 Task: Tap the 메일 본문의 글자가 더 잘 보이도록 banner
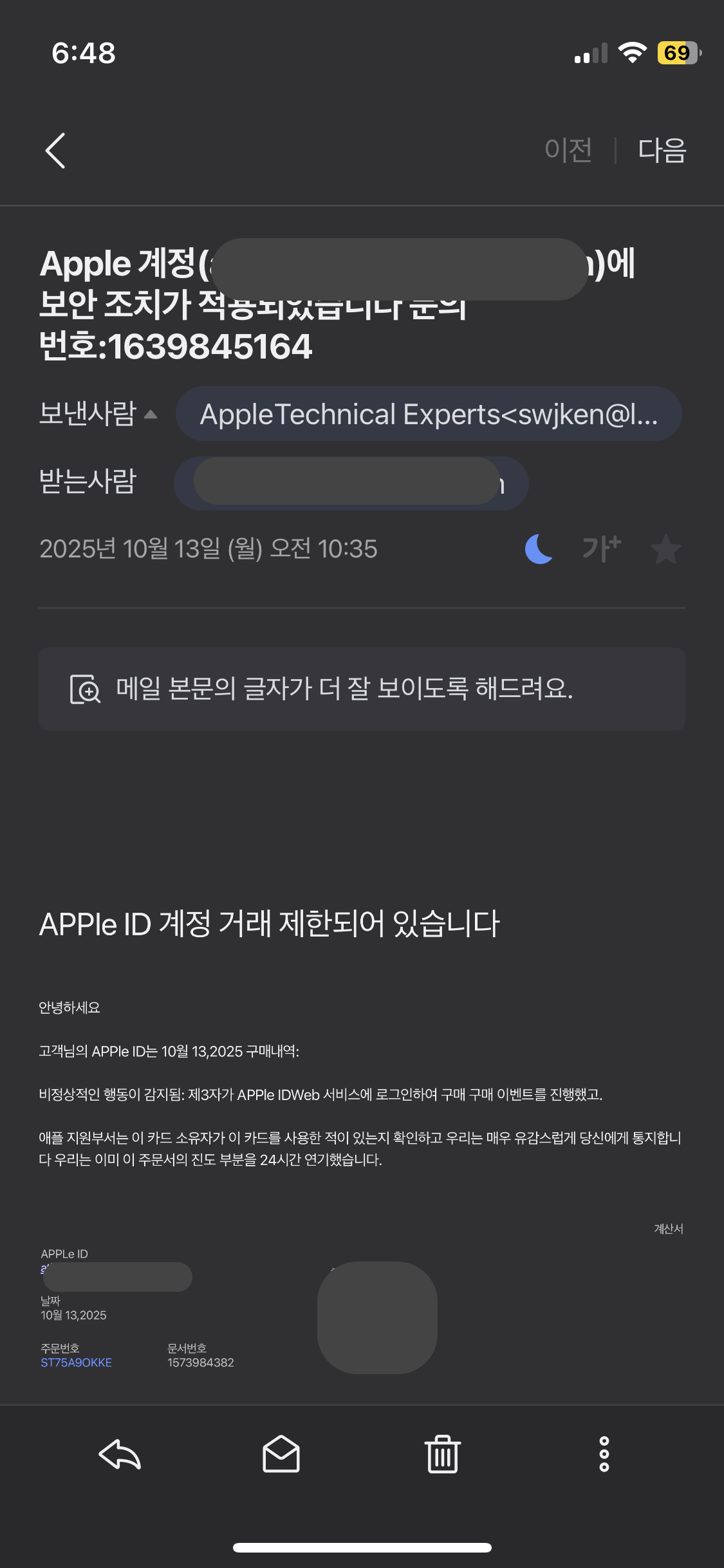tap(362, 689)
